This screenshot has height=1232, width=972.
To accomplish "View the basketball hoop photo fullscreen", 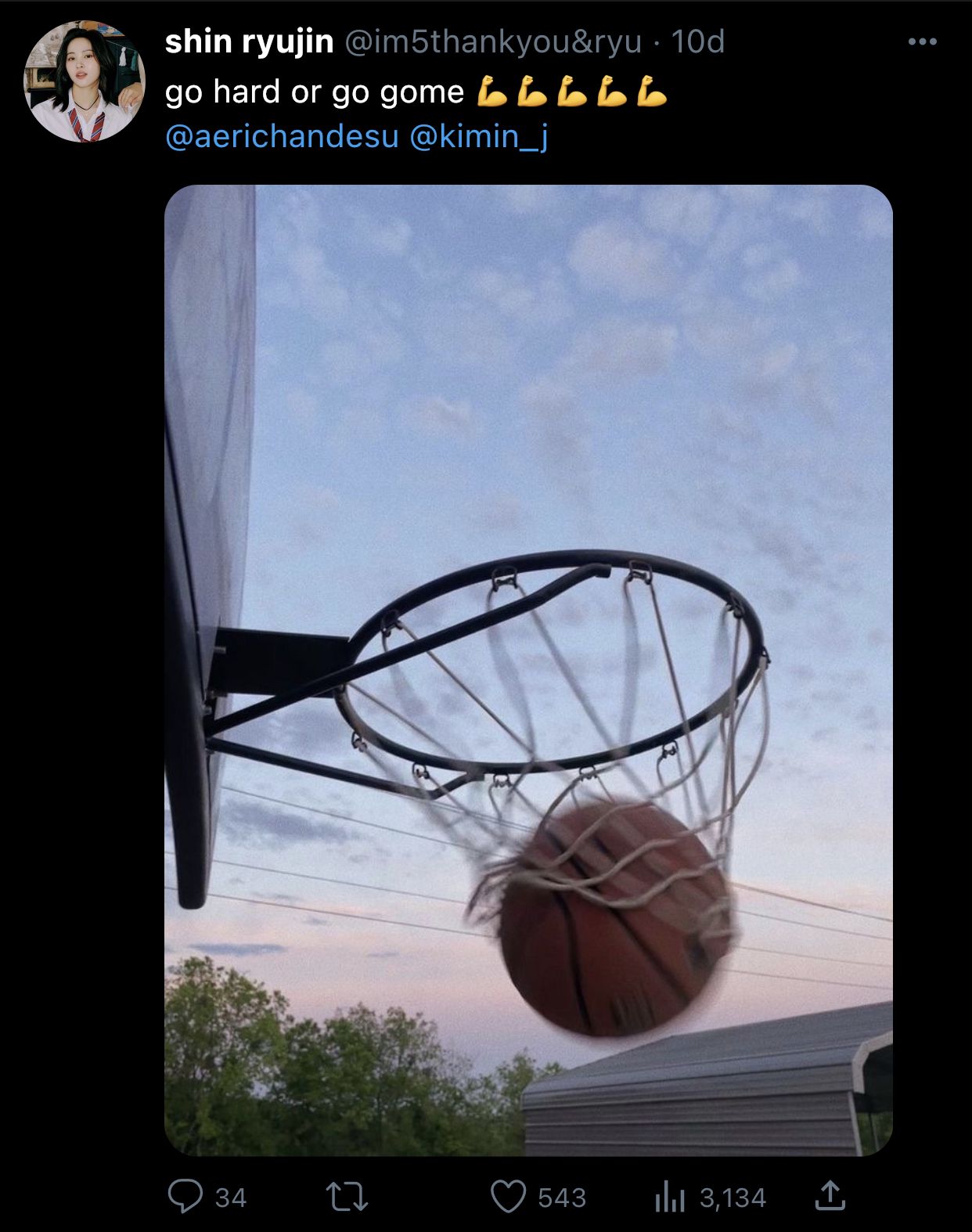I will pos(528,670).
